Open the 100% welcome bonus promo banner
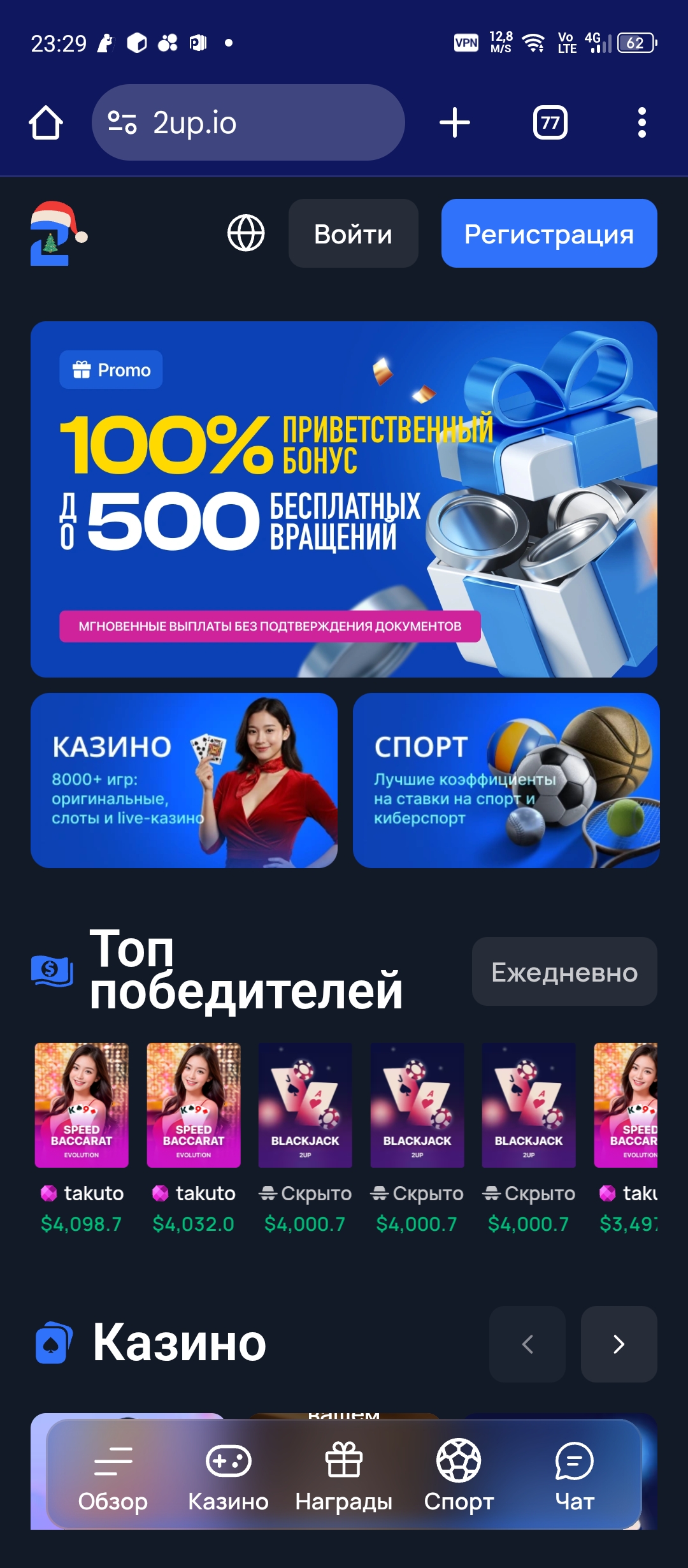Screen dimensions: 688x1568 (x=344, y=498)
